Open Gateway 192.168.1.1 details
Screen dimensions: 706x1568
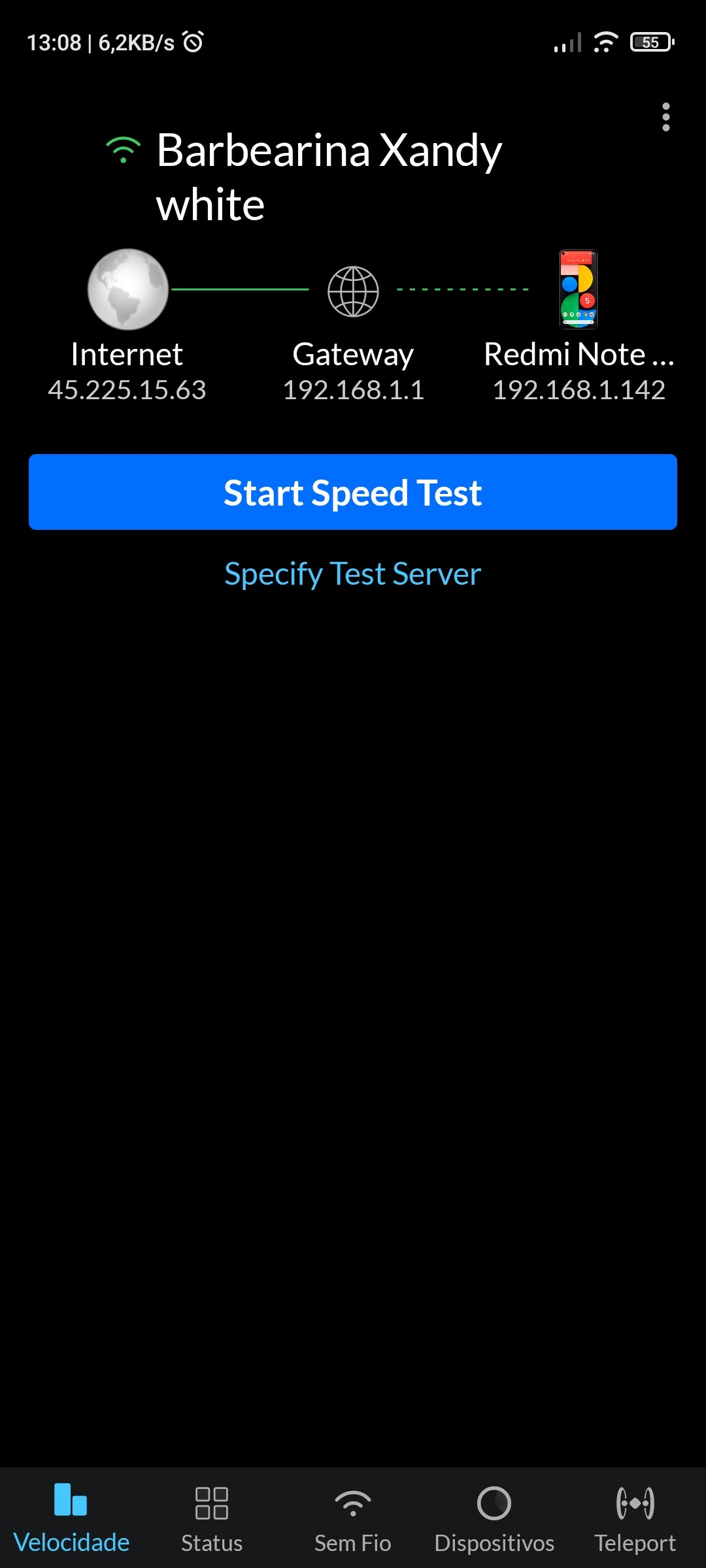(353, 327)
